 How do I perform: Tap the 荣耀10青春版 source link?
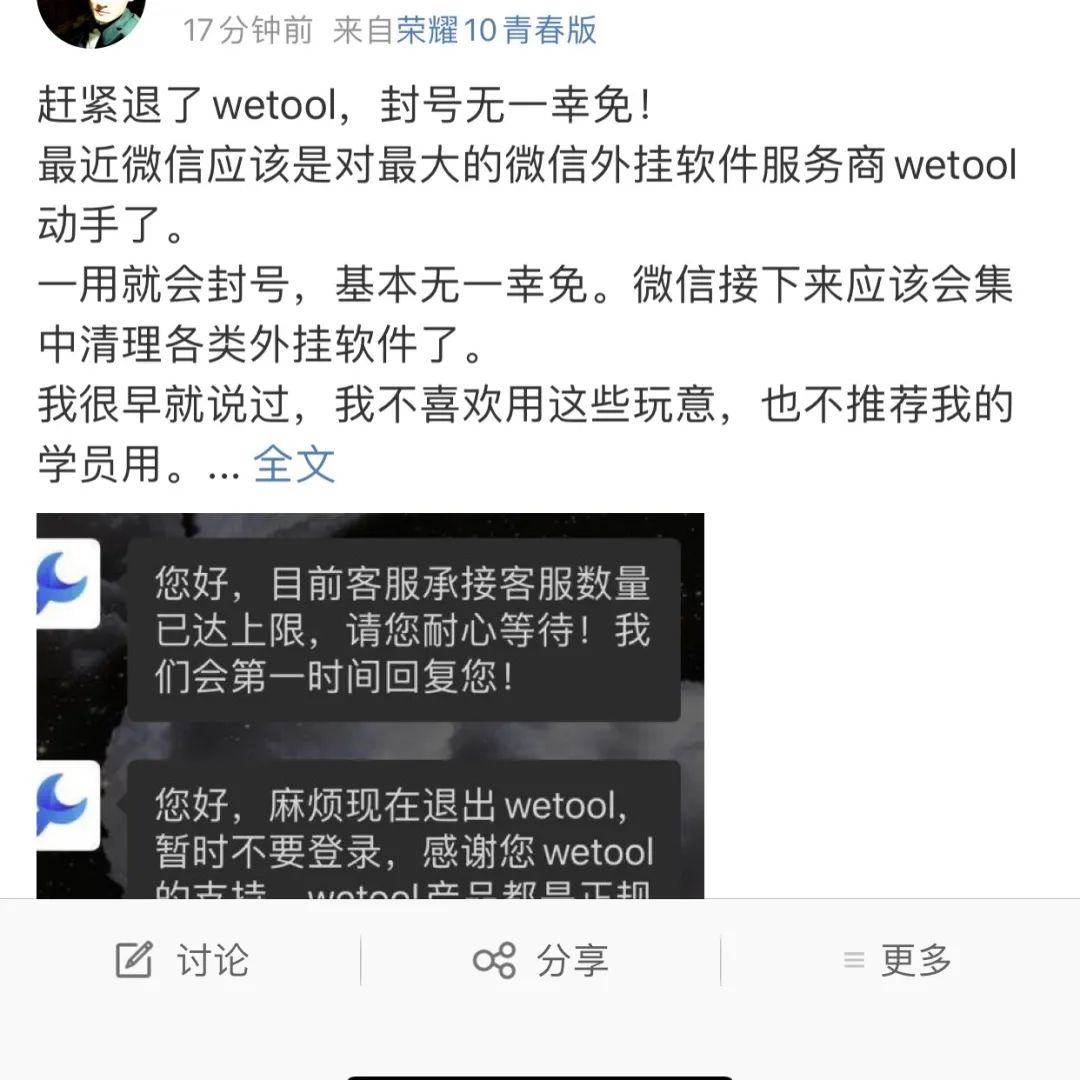click(x=496, y=30)
